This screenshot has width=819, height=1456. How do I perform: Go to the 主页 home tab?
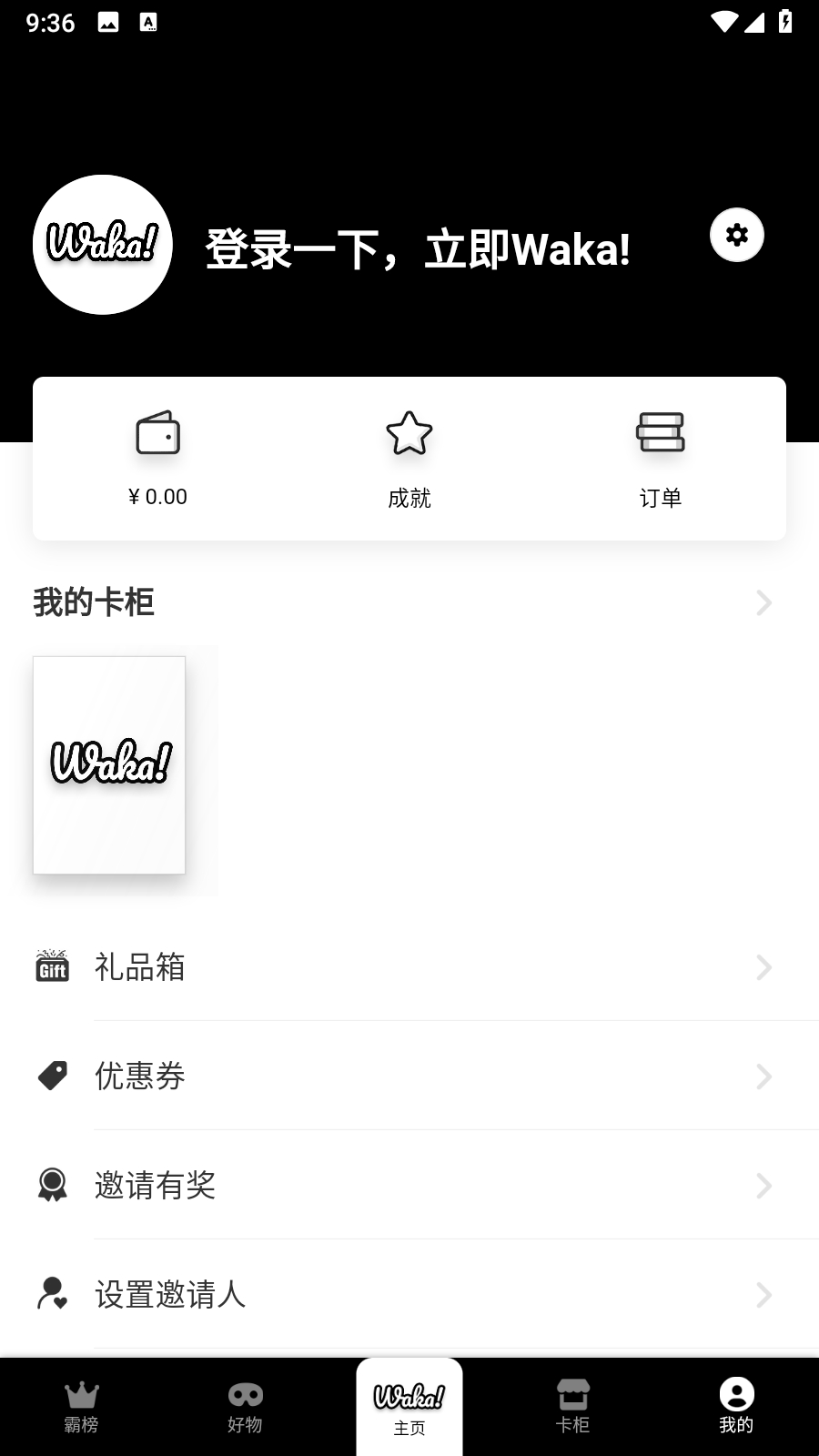tap(409, 1407)
